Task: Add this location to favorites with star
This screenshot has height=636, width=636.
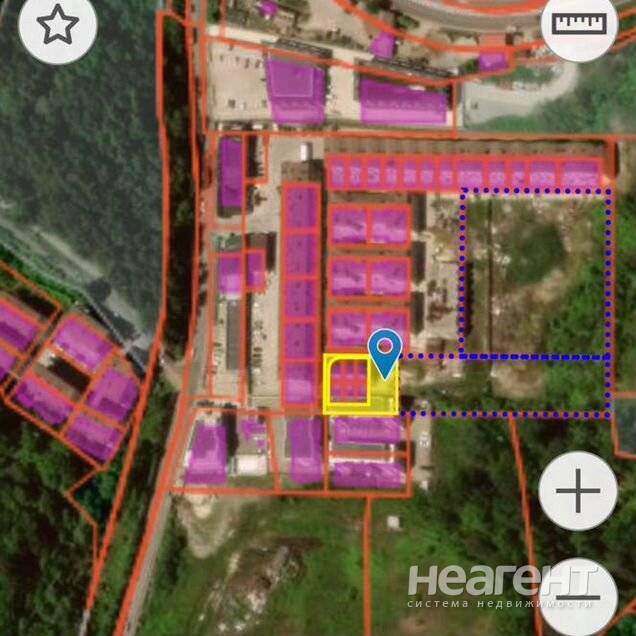Action: click(x=57, y=25)
